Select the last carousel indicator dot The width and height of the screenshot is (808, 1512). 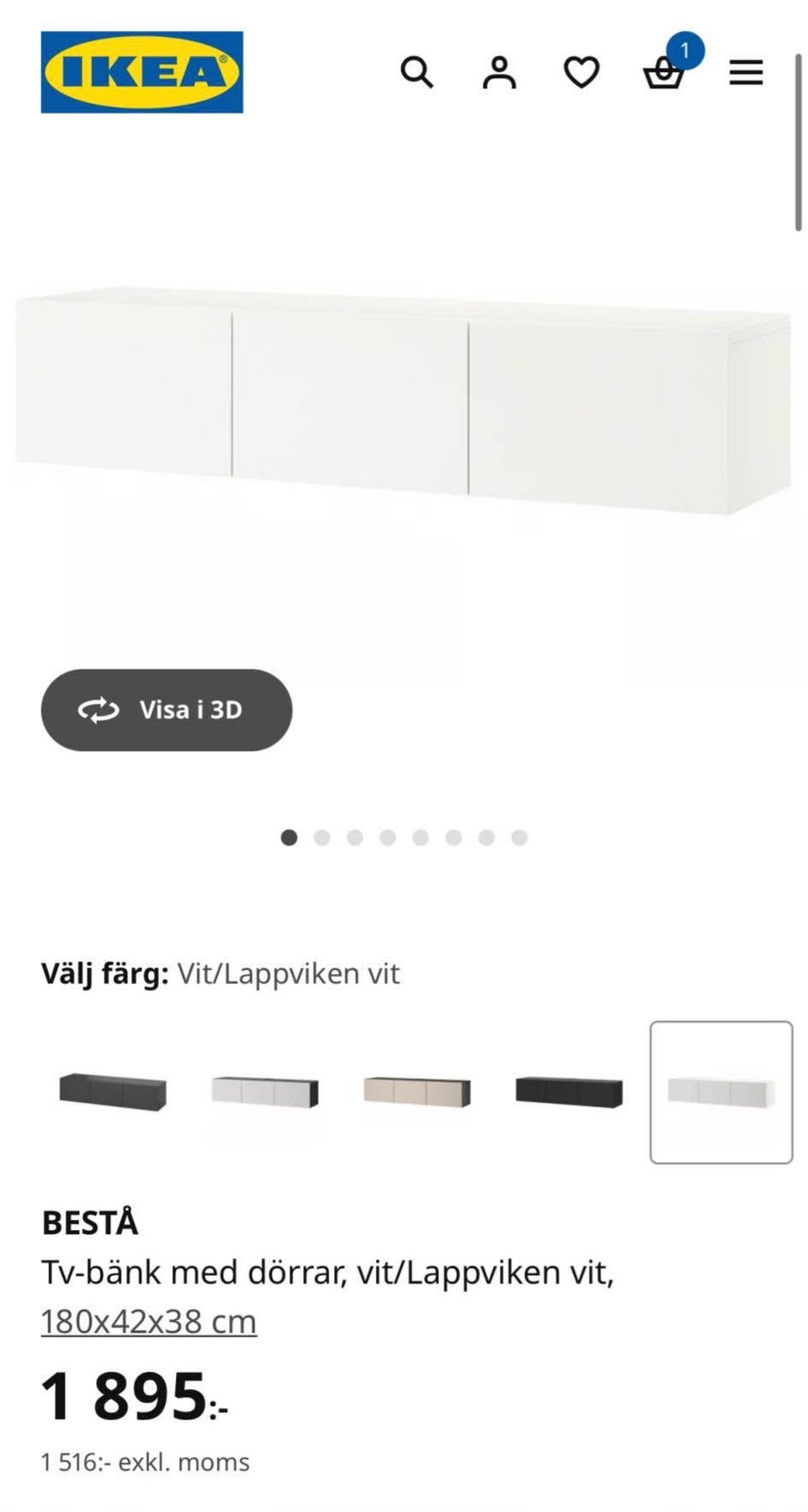518,838
